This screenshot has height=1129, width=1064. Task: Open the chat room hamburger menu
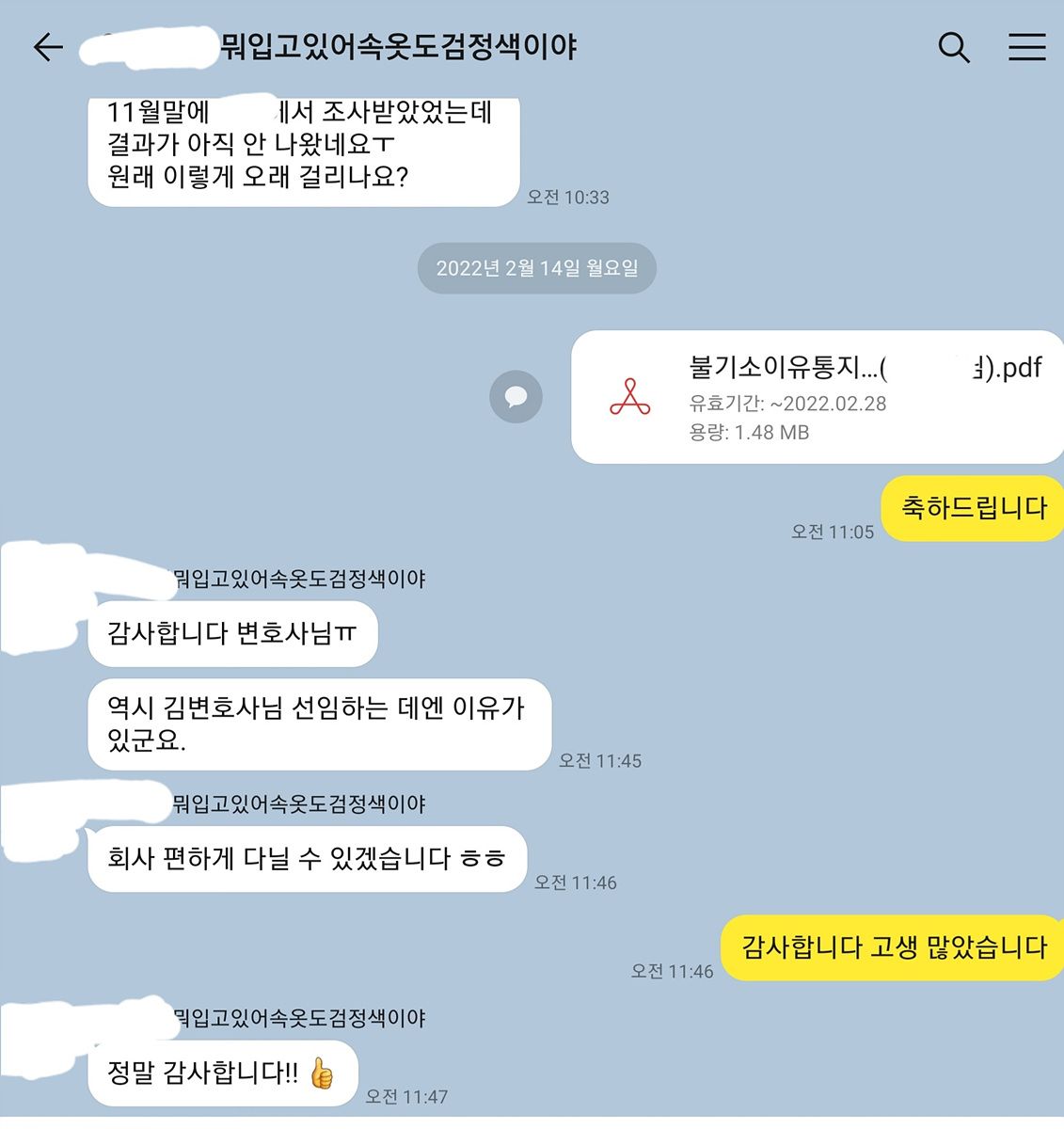1026,47
